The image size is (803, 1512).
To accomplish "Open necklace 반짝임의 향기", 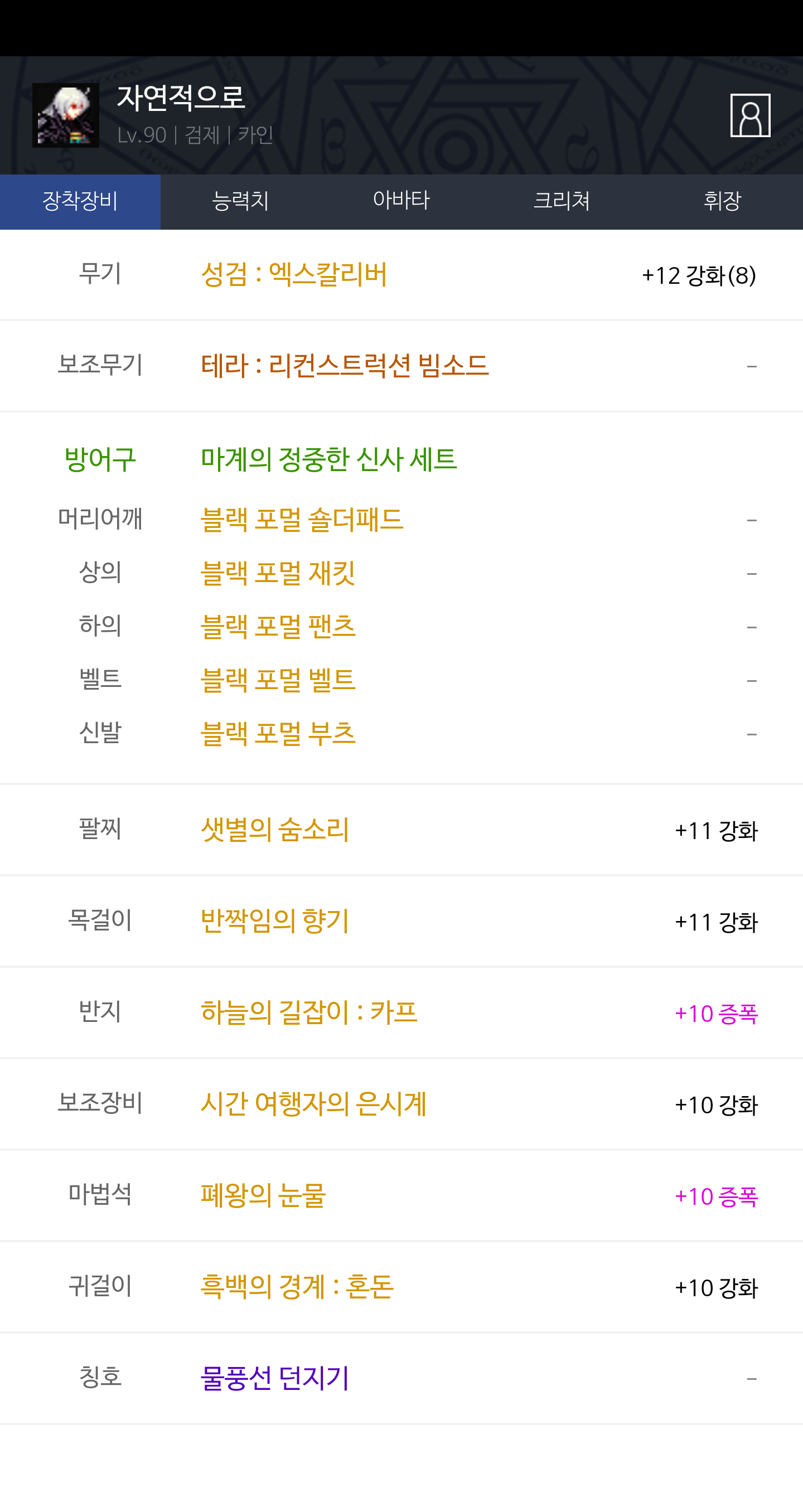I will coord(401,921).
